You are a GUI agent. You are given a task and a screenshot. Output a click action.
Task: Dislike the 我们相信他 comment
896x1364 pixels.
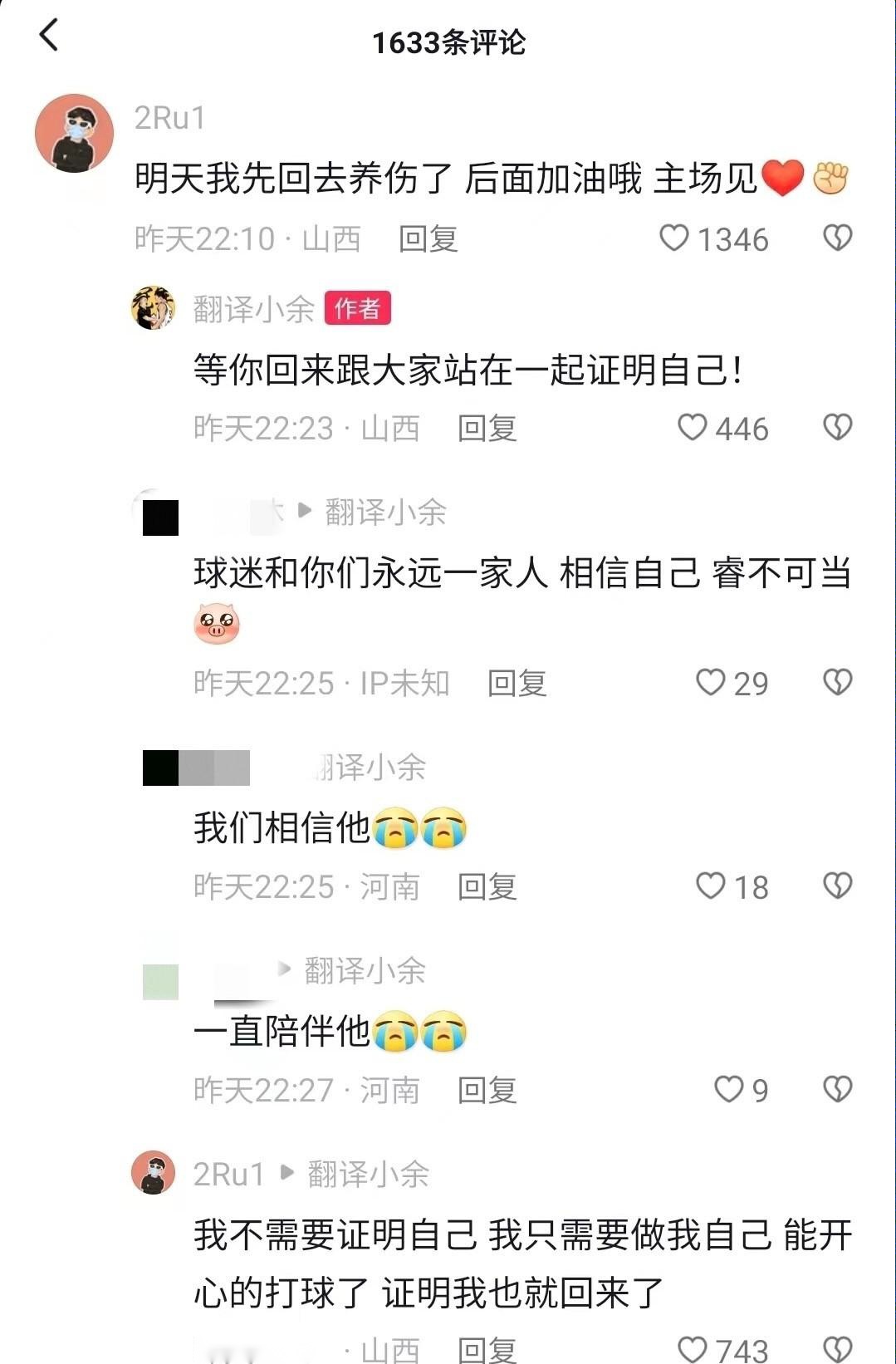837,886
